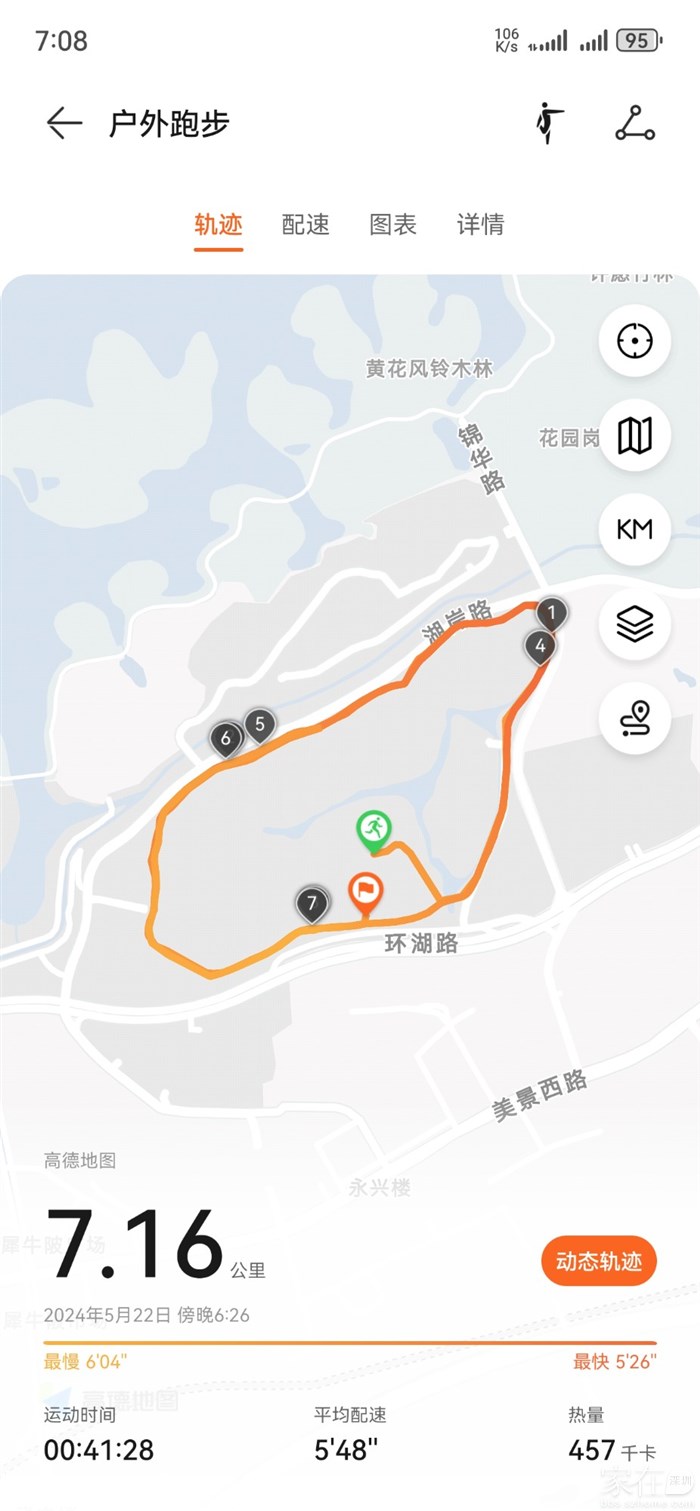The image size is (700, 1511).
Task: Play the 动态轨迹 animation
Action: (598, 1261)
